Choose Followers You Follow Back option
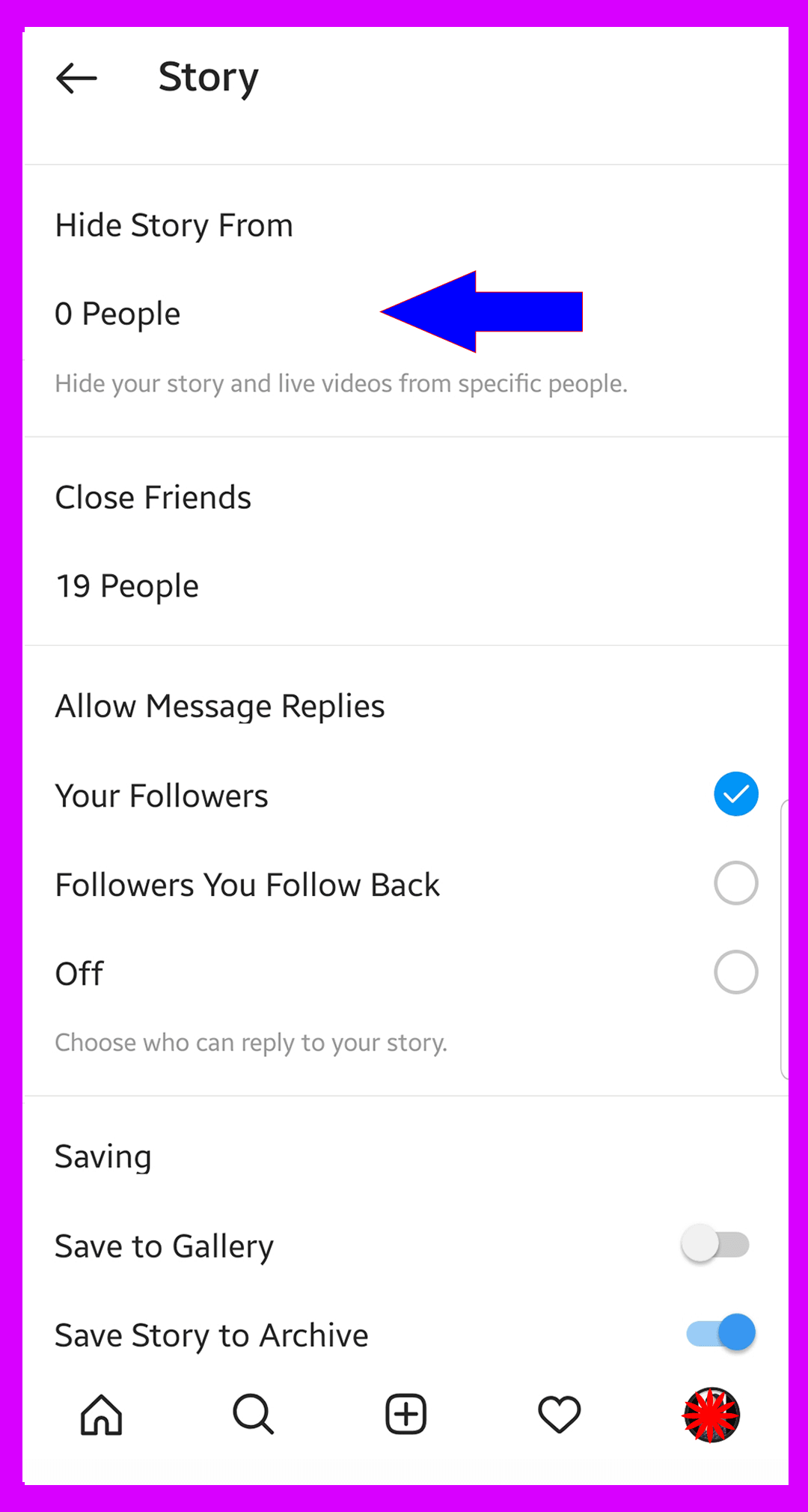 (x=736, y=883)
